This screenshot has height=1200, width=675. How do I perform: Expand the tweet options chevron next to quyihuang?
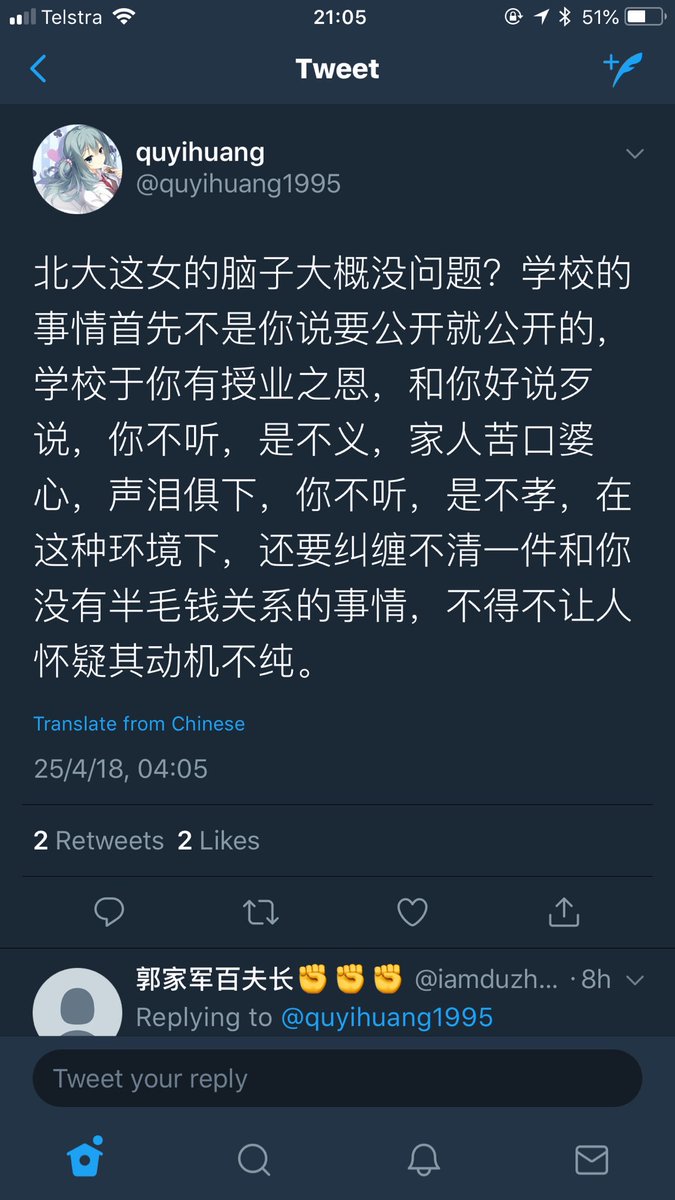(x=634, y=154)
